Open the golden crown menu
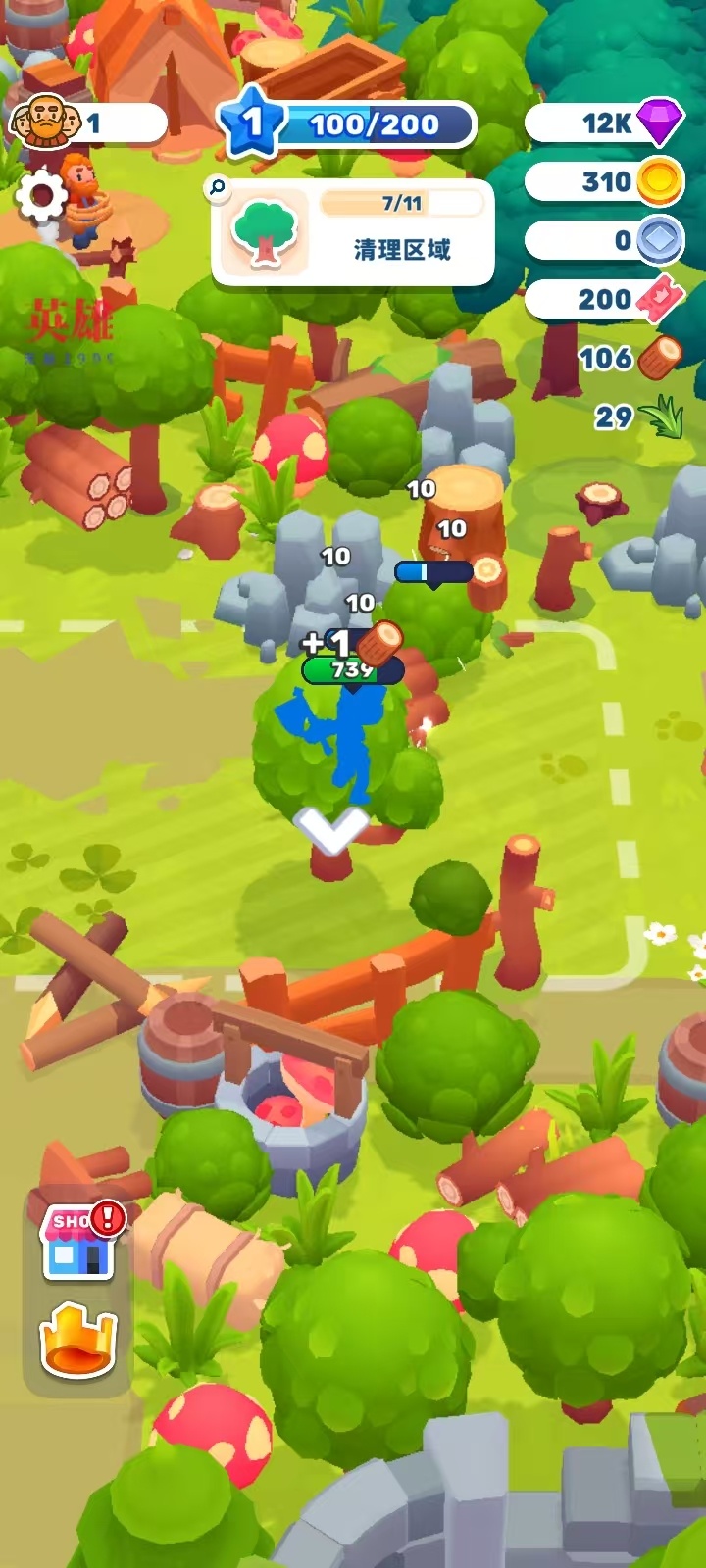The height and width of the screenshot is (1568, 706). [x=78, y=1340]
